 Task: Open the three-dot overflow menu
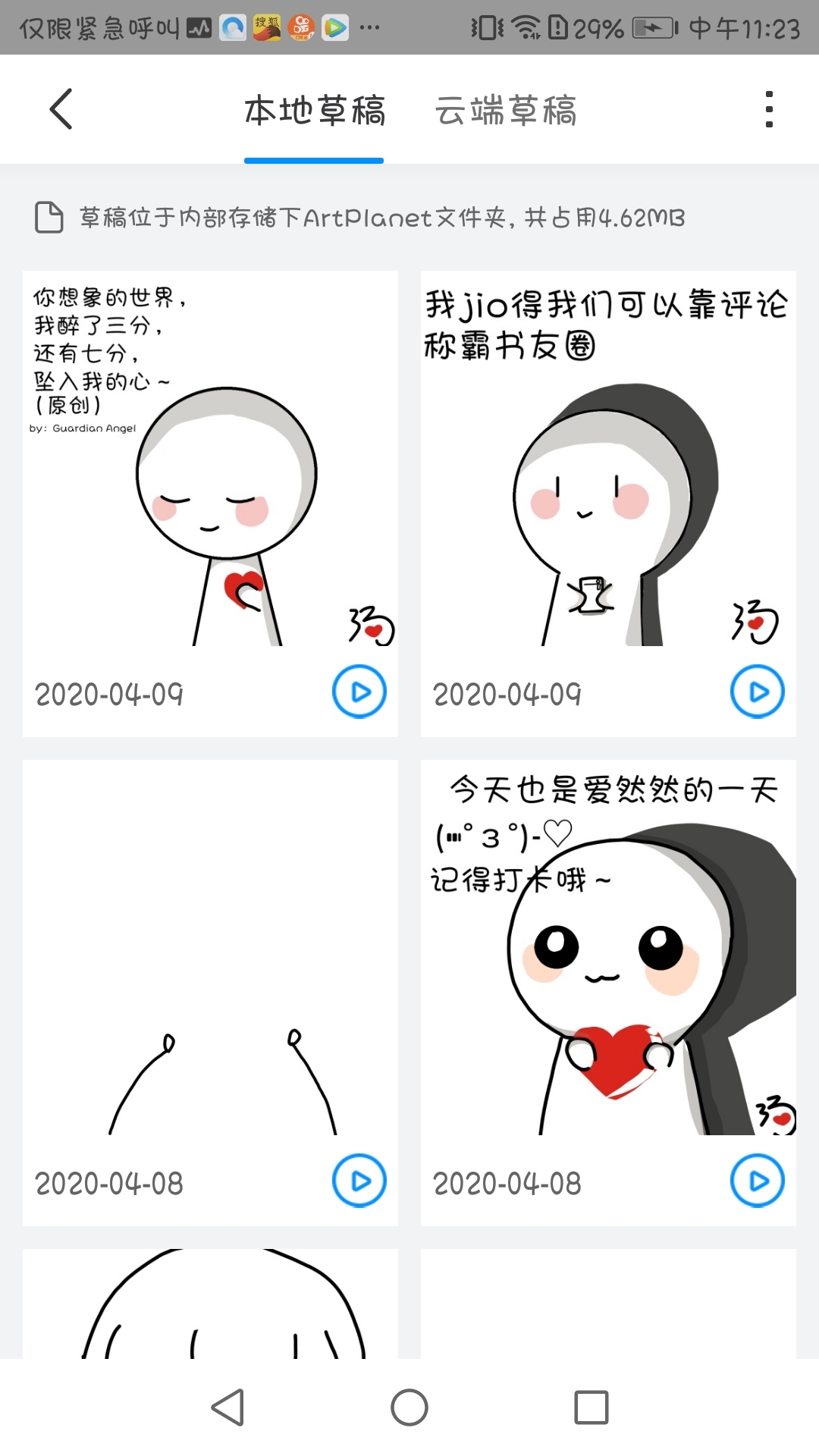(x=769, y=109)
